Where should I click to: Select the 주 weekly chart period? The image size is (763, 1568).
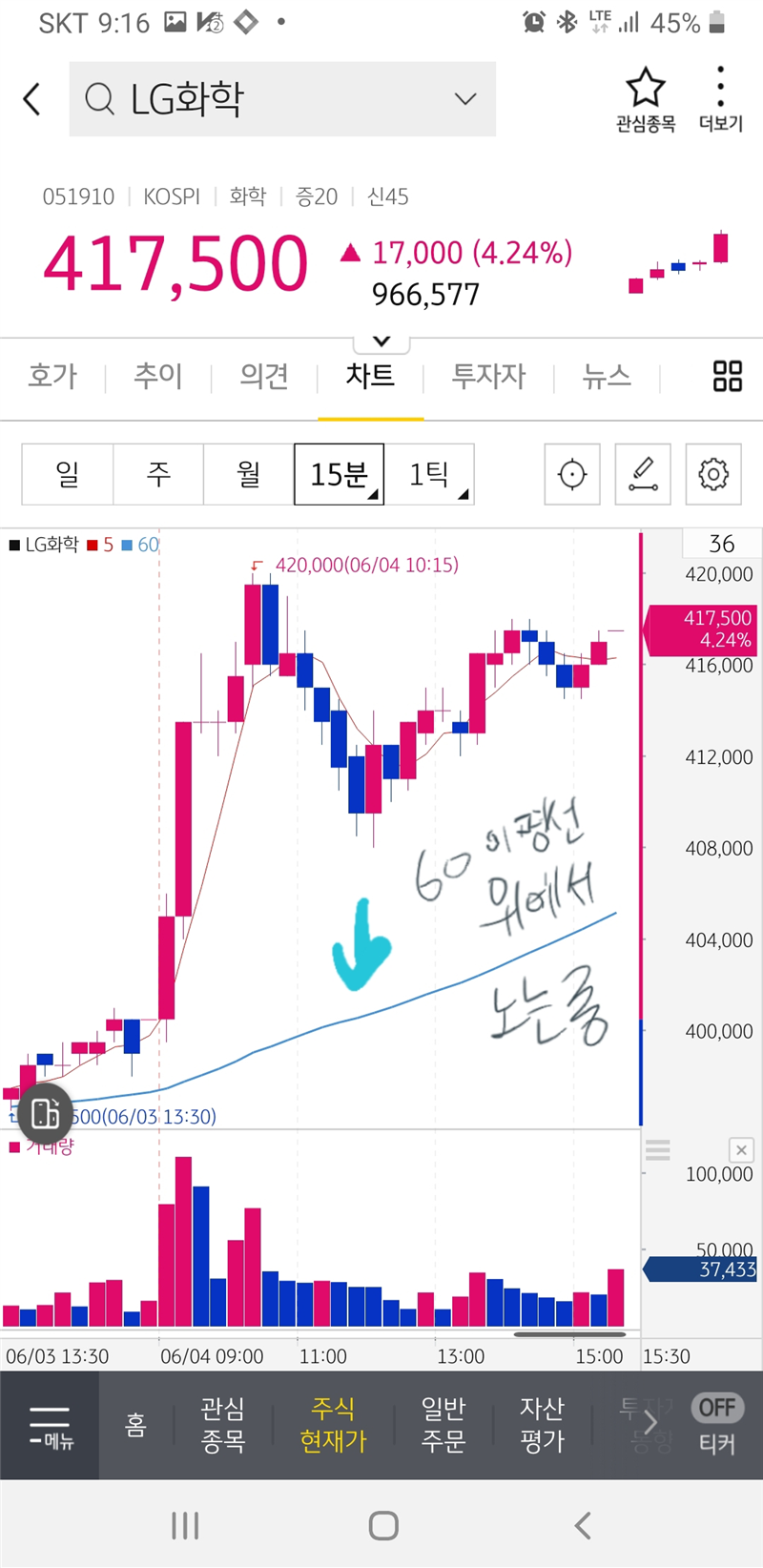[x=158, y=474]
